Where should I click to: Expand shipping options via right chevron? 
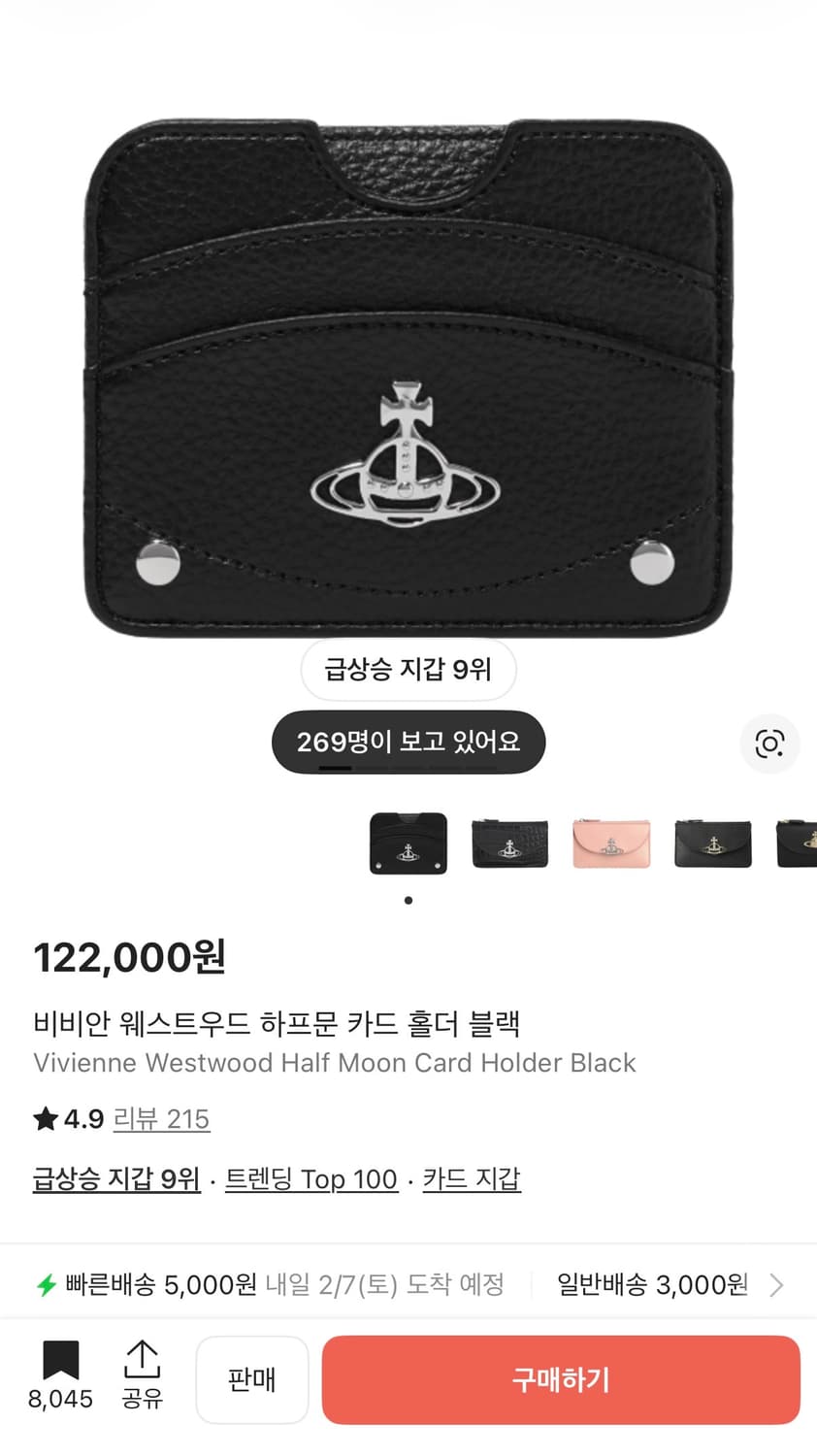pyautogui.click(x=776, y=1283)
